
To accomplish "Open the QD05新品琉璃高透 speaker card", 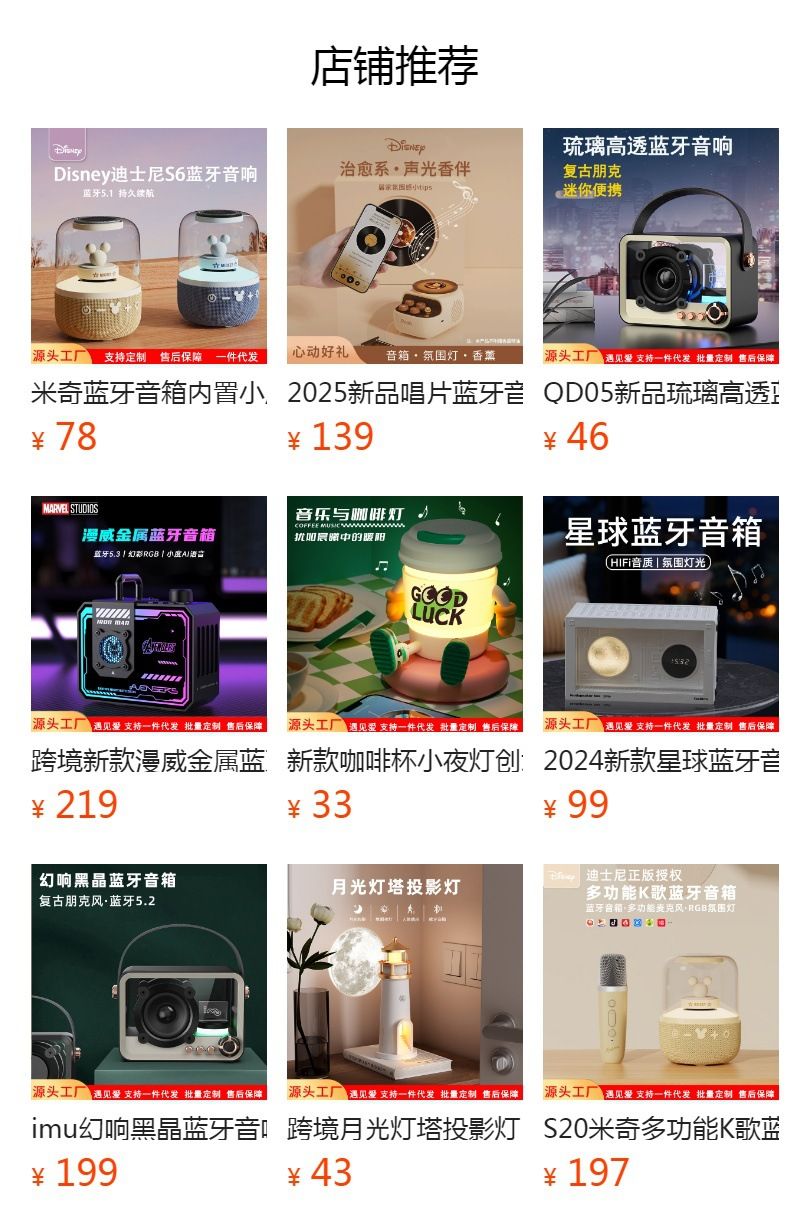I will (x=661, y=246).
